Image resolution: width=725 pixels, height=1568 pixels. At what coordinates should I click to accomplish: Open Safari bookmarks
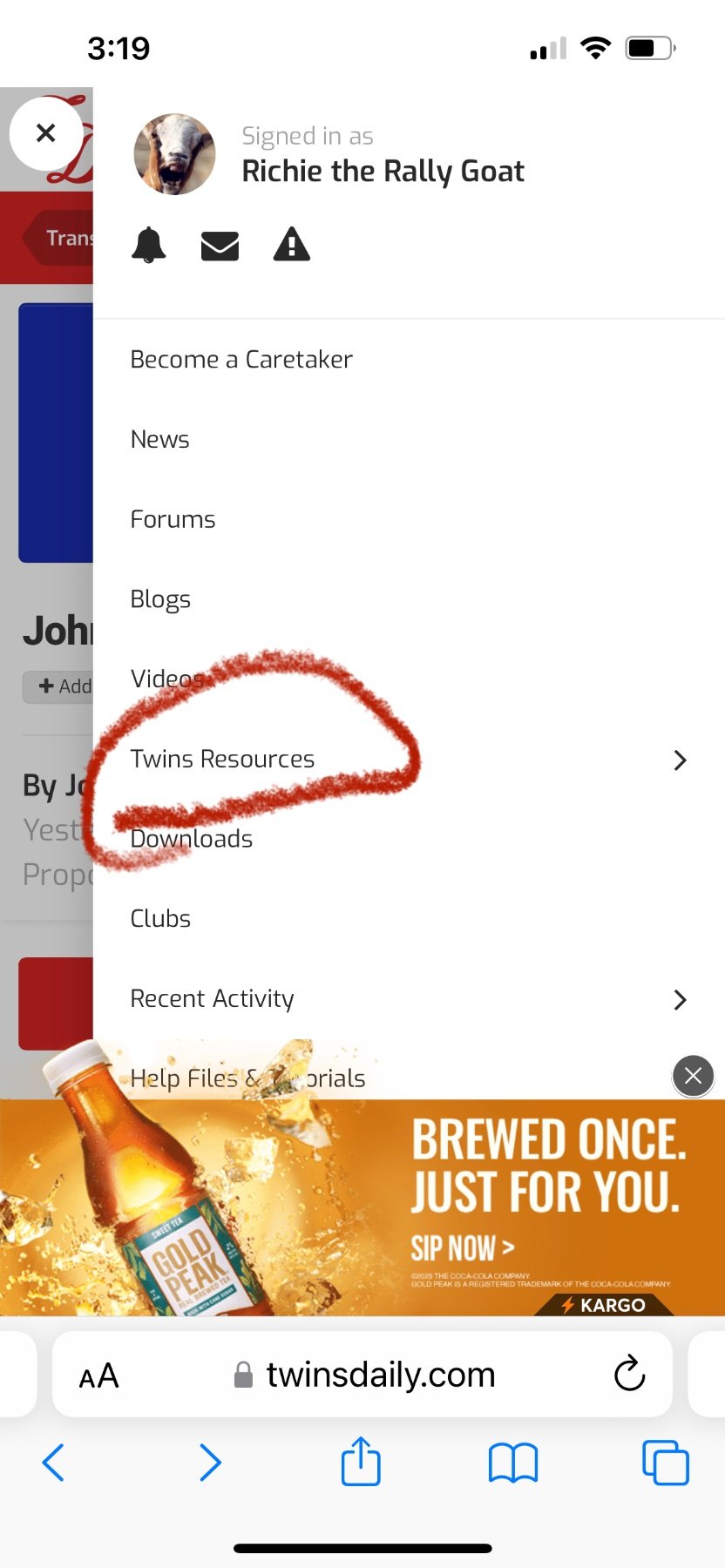513,1462
